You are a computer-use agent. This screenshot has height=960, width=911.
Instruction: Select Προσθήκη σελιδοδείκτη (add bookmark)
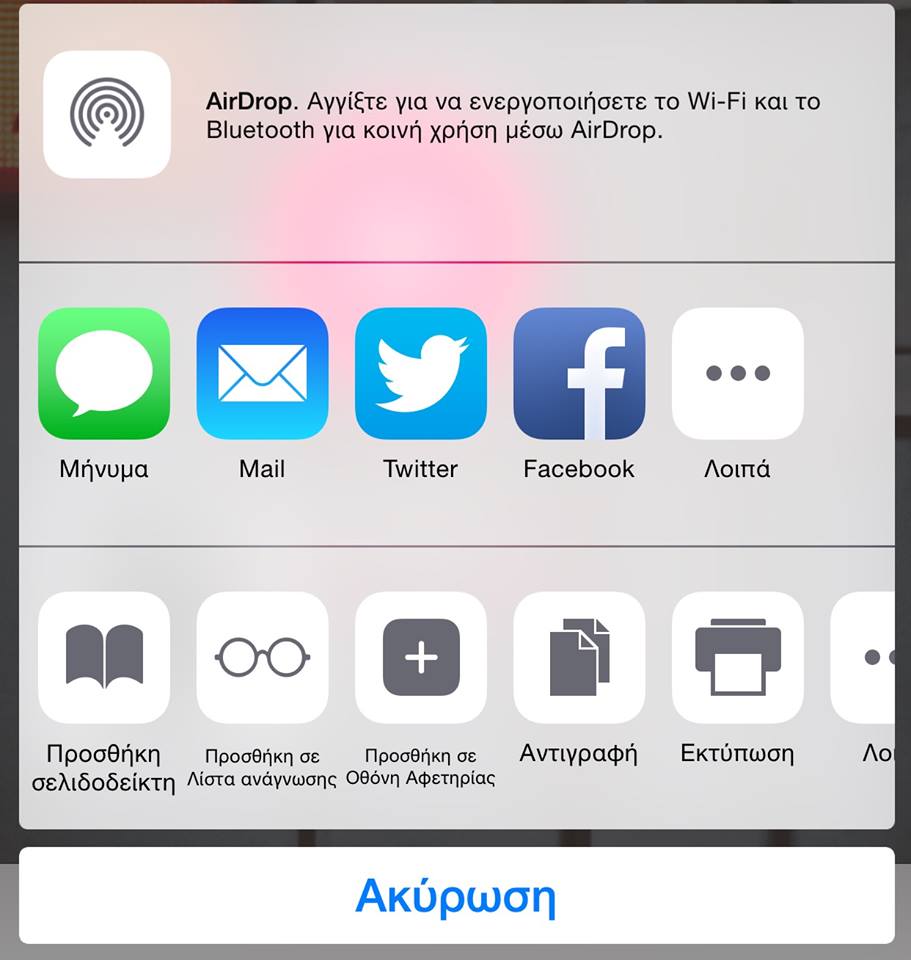pos(104,657)
